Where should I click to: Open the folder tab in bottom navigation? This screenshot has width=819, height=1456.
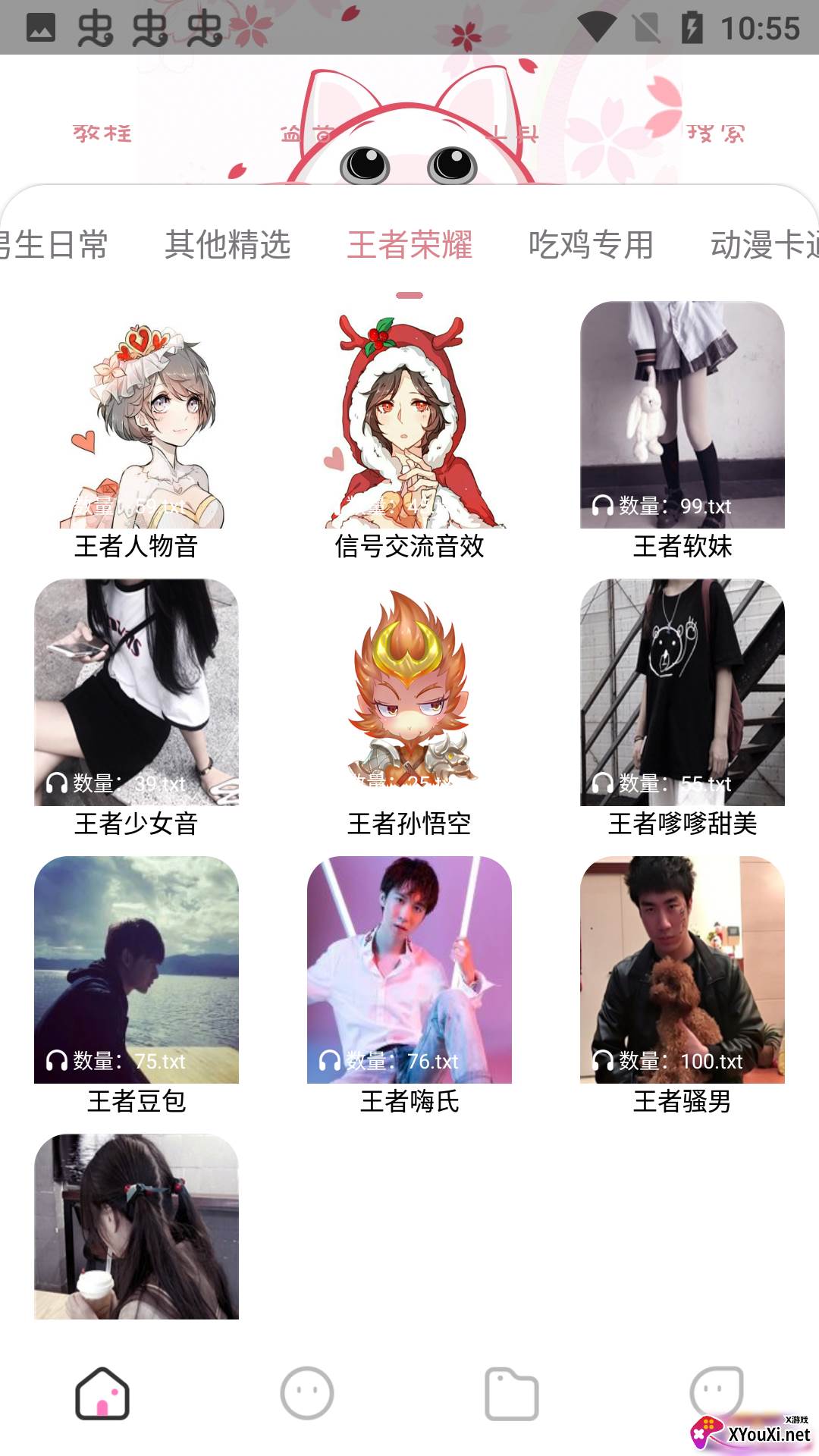click(512, 1393)
